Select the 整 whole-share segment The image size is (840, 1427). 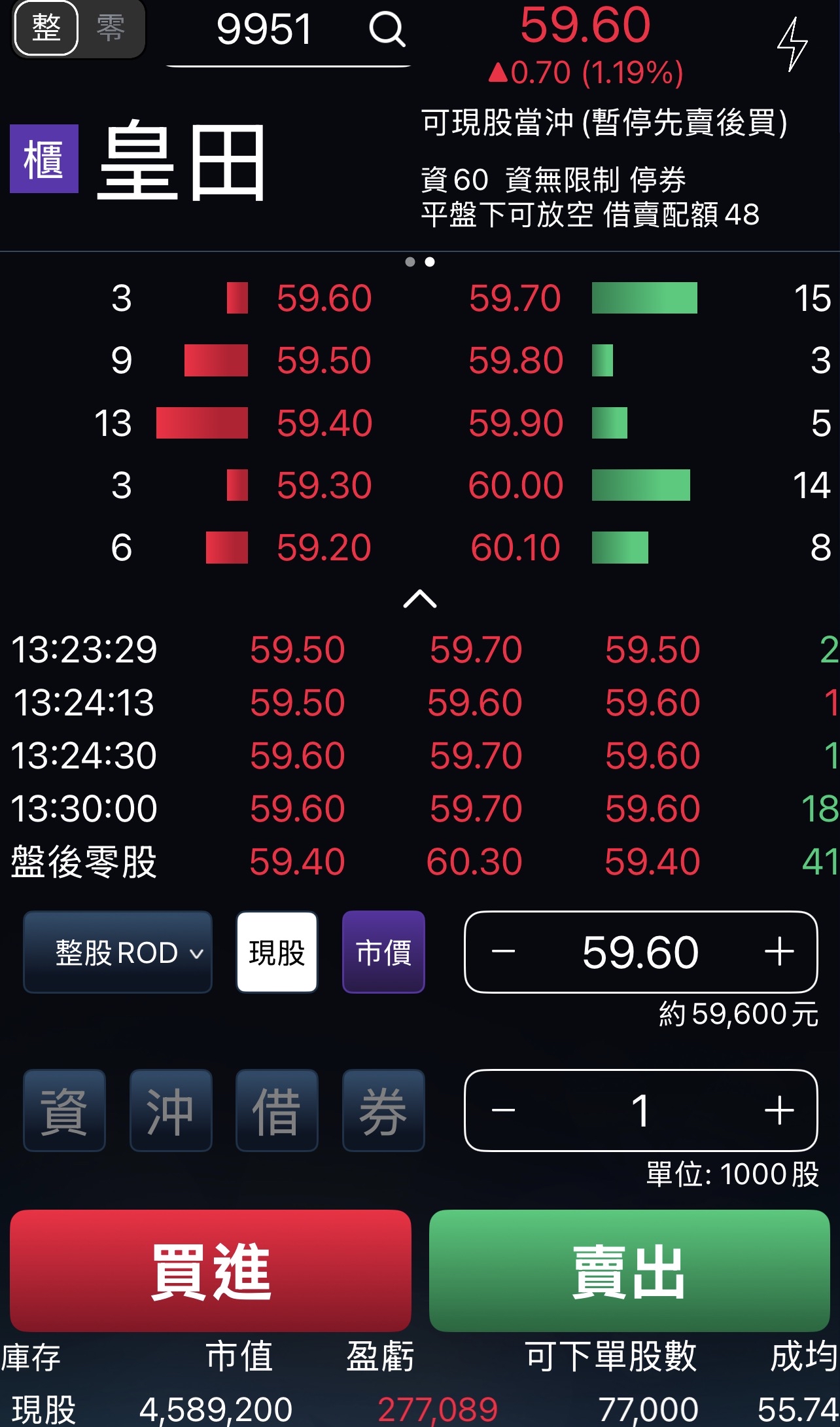[x=46, y=28]
